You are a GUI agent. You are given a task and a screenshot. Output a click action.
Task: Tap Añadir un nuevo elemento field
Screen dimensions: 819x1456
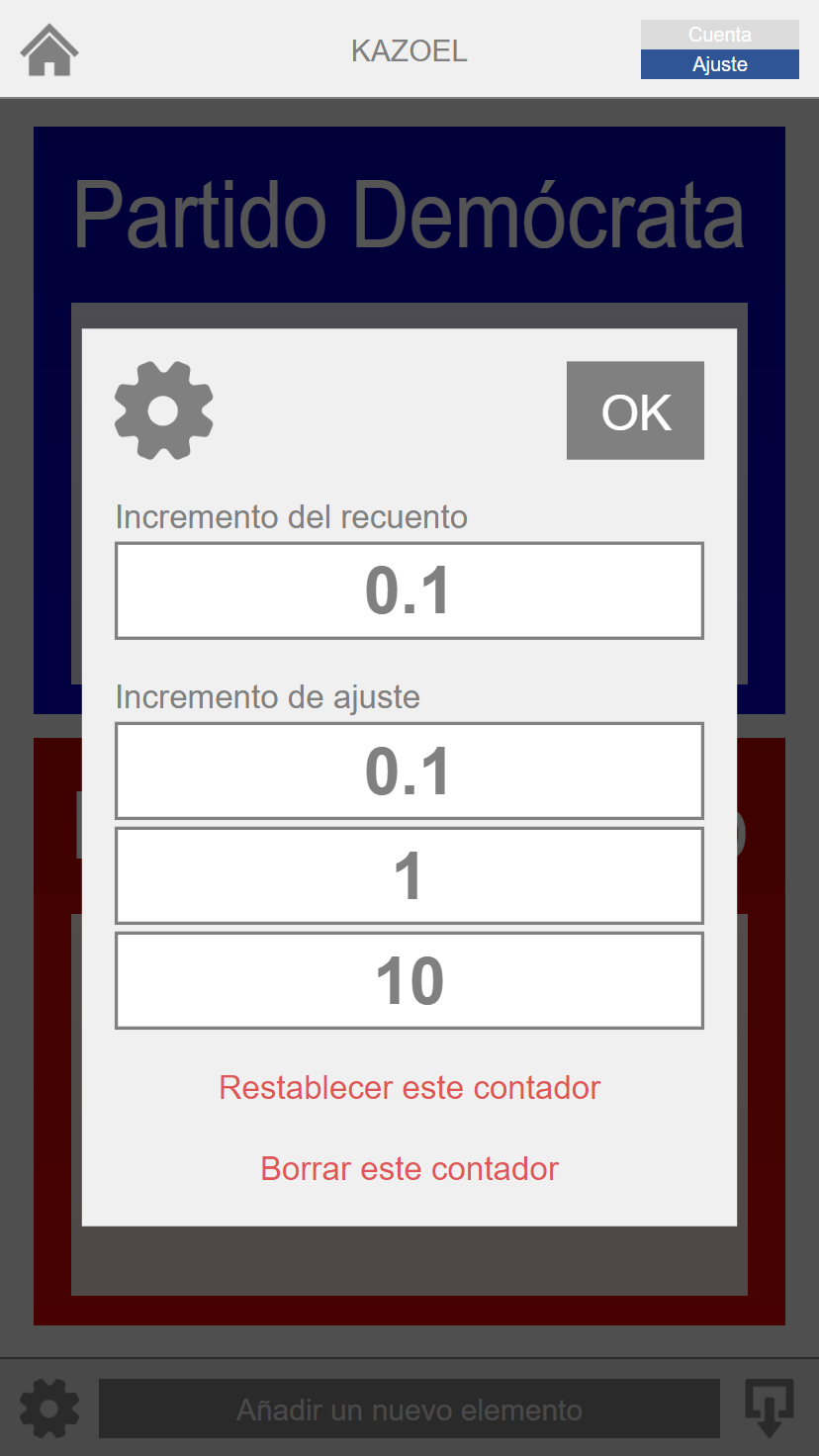click(x=409, y=1409)
